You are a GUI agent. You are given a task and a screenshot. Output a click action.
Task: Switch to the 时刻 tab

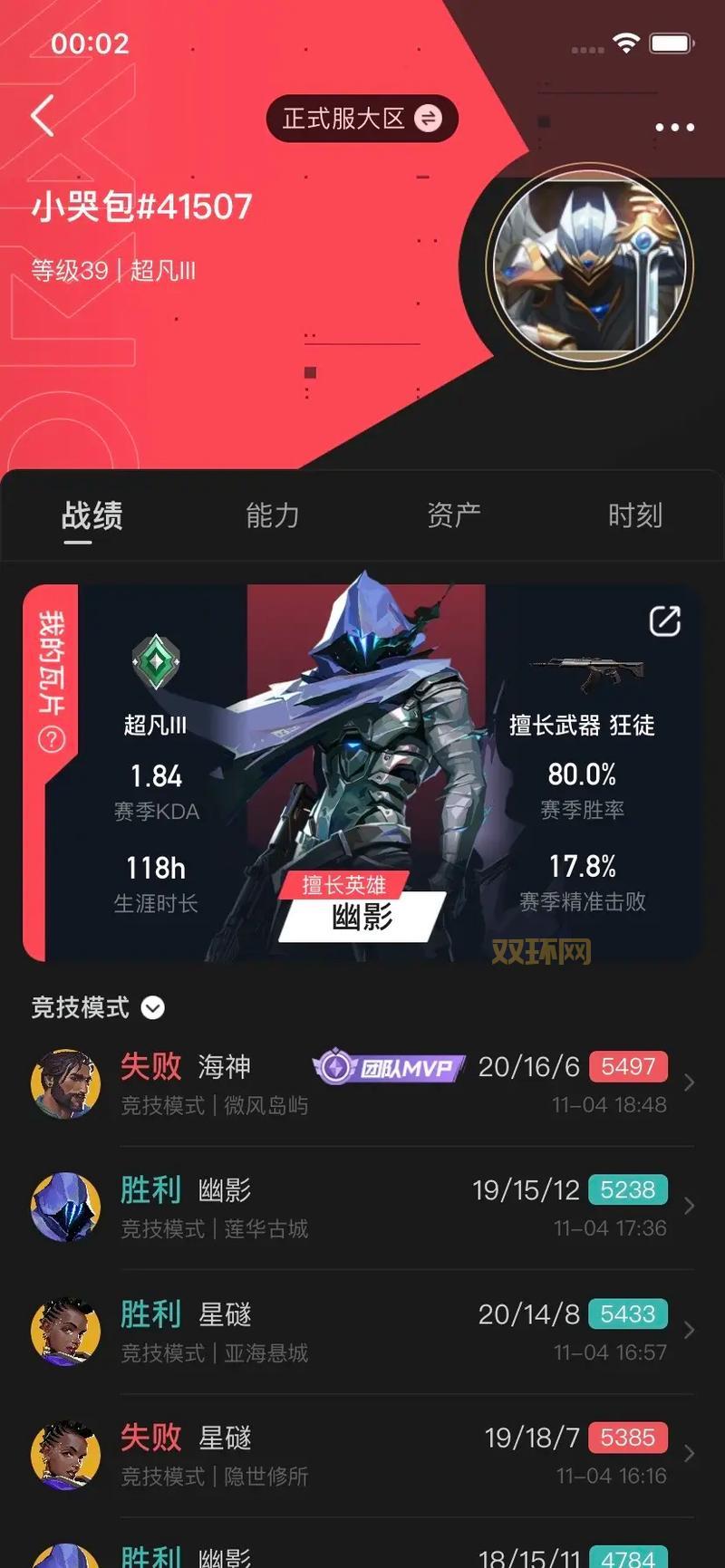634,515
